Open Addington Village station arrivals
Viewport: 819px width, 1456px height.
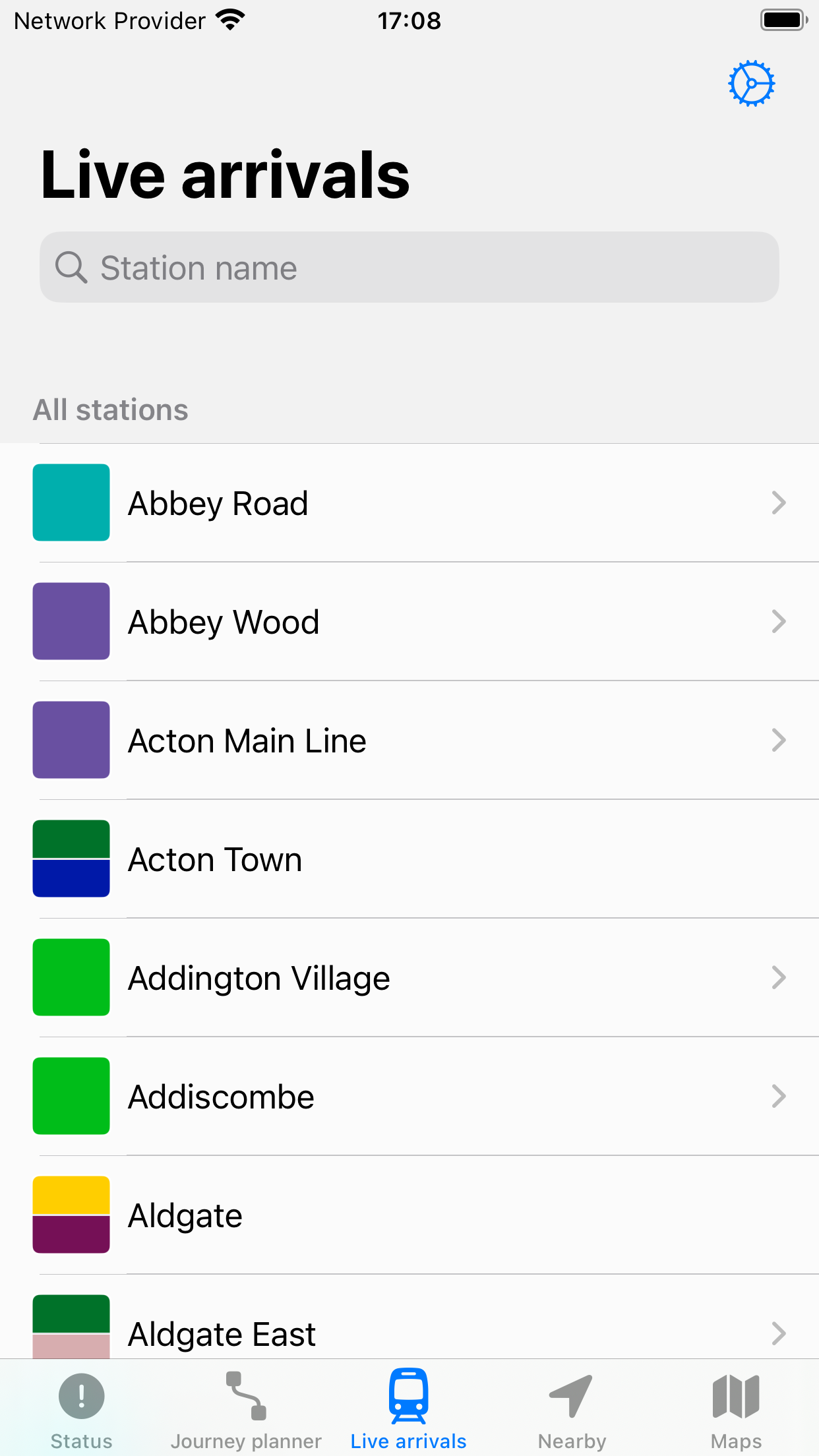click(409, 978)
